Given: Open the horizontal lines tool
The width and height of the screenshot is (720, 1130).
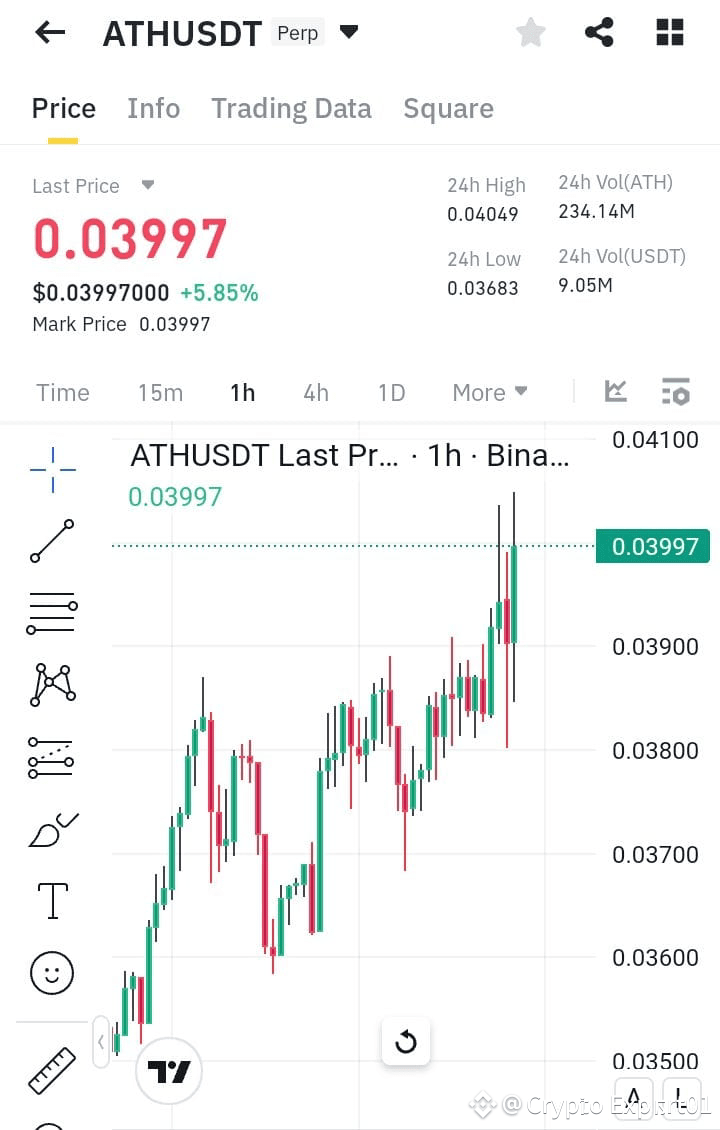Looking at the screenshot, I should point(52,612).
